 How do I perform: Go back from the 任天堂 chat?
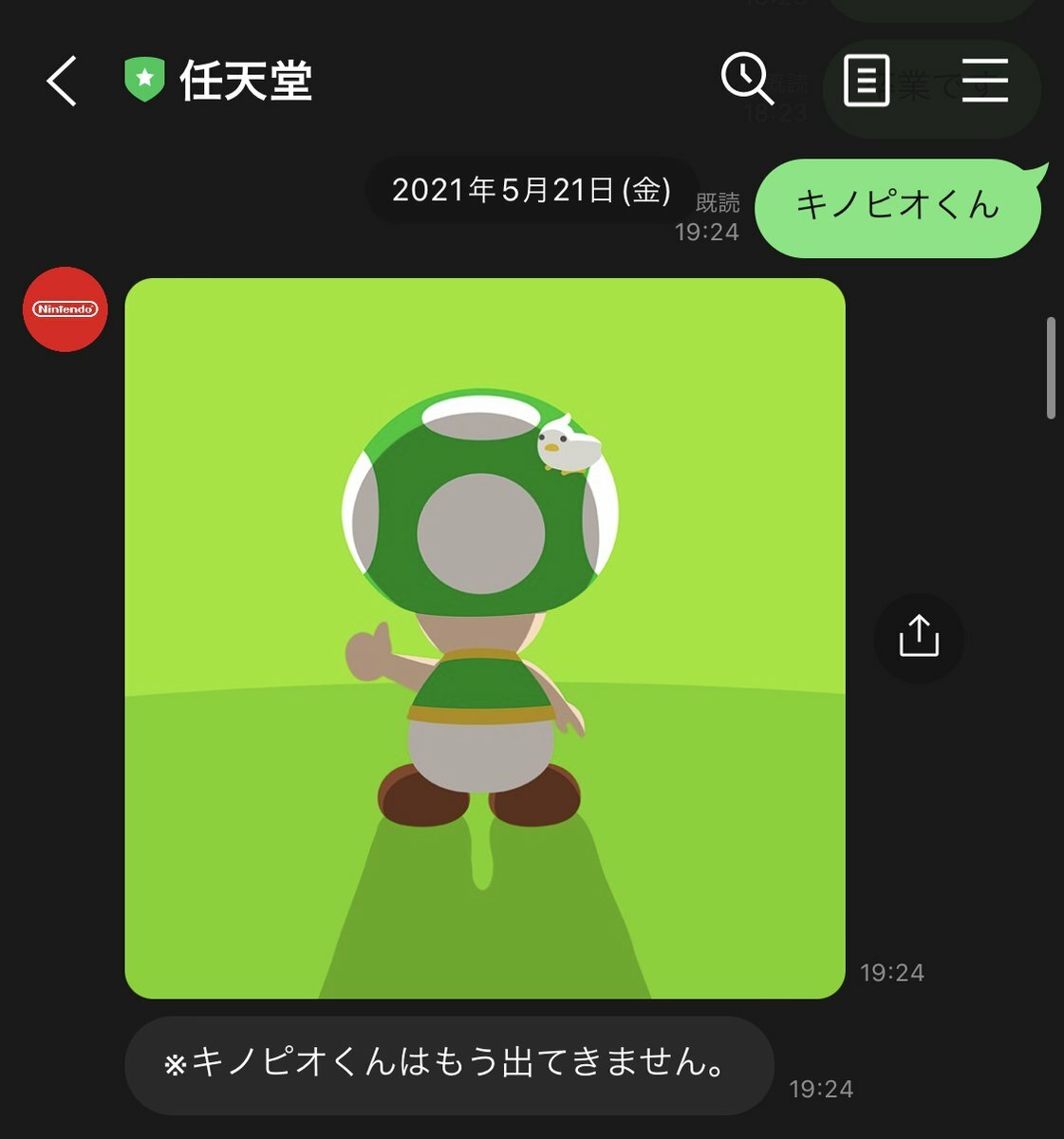coord(62,81)
